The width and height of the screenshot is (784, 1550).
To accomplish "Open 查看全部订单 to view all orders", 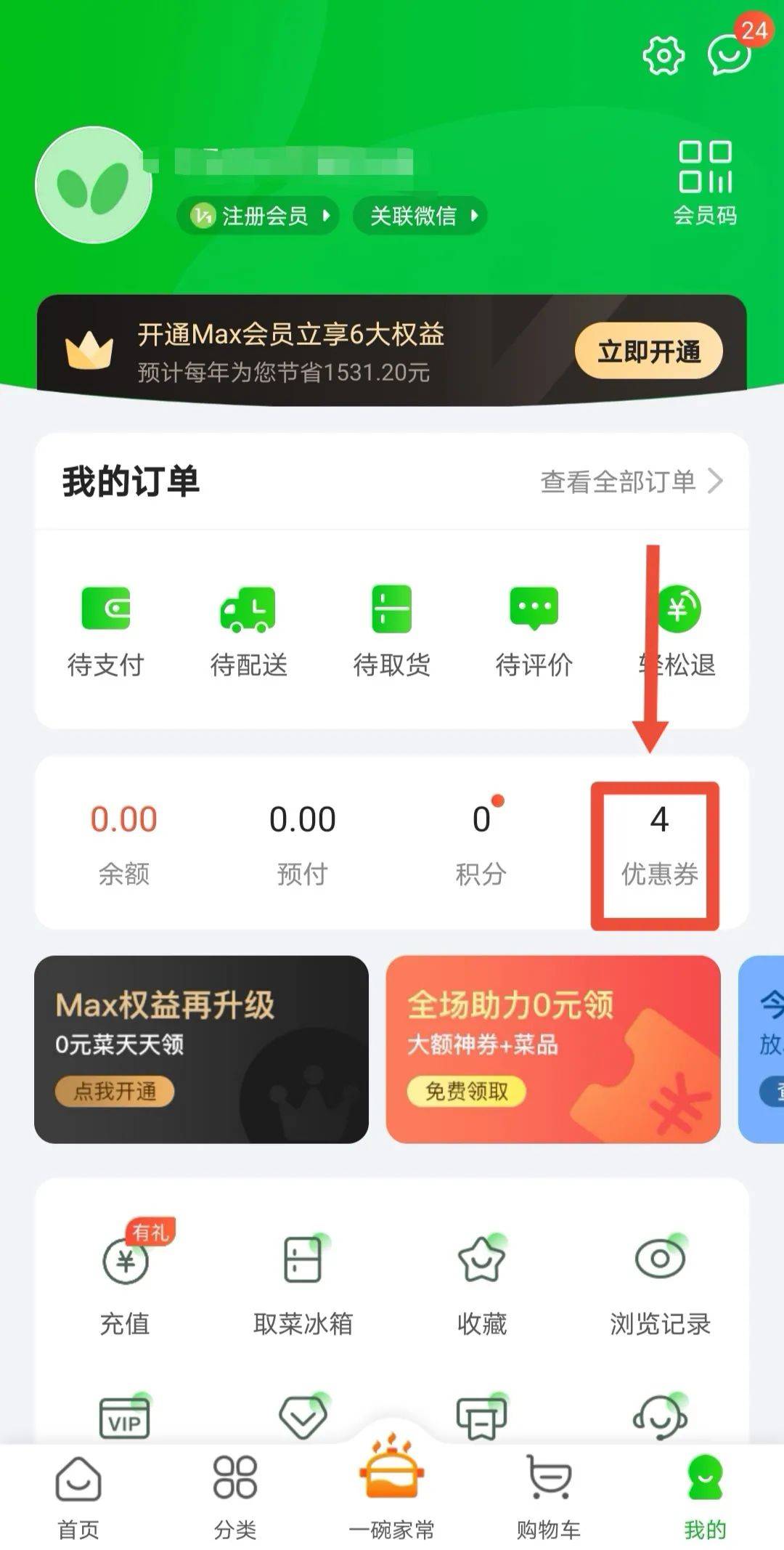I will (632, 481).
